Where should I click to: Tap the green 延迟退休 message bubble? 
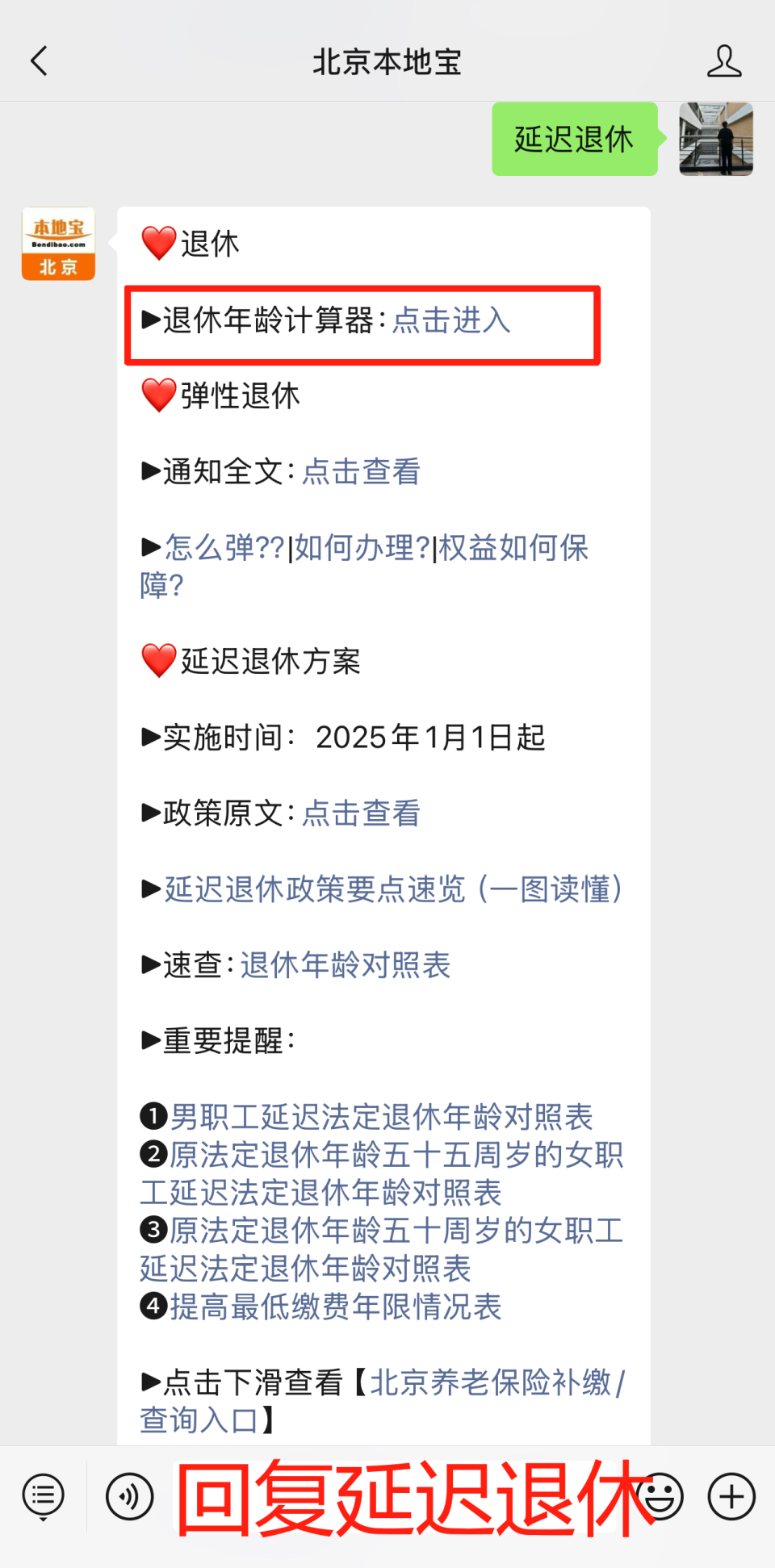pos(574,139)
